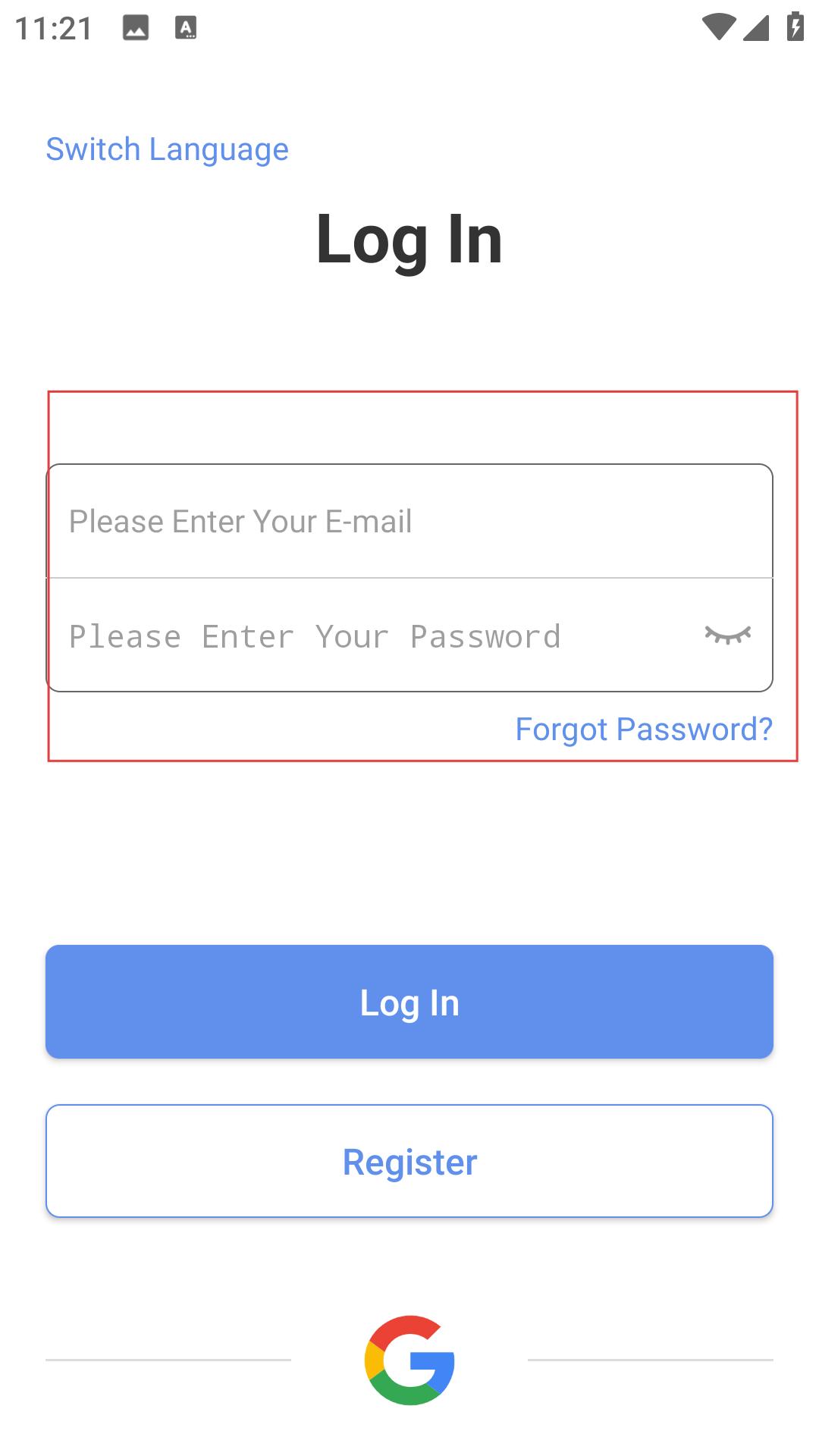Image resolution: width=819 pixels, height=1456 pixels.
Task: Tap the blue Log In button
Action: pyautogui.click(x=409, y=1002)
